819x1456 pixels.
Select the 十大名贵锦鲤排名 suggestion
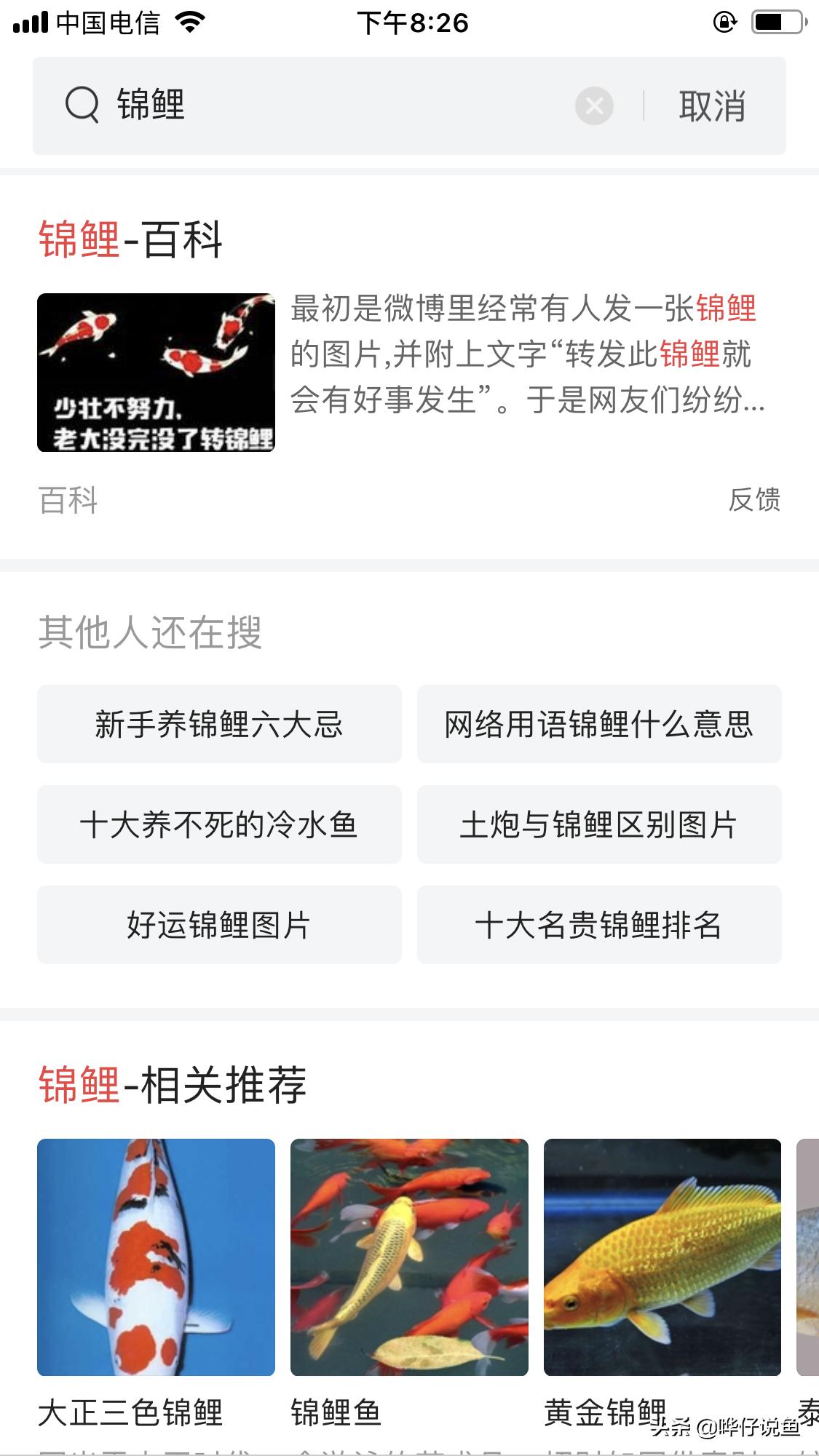[x=598, y=925]
